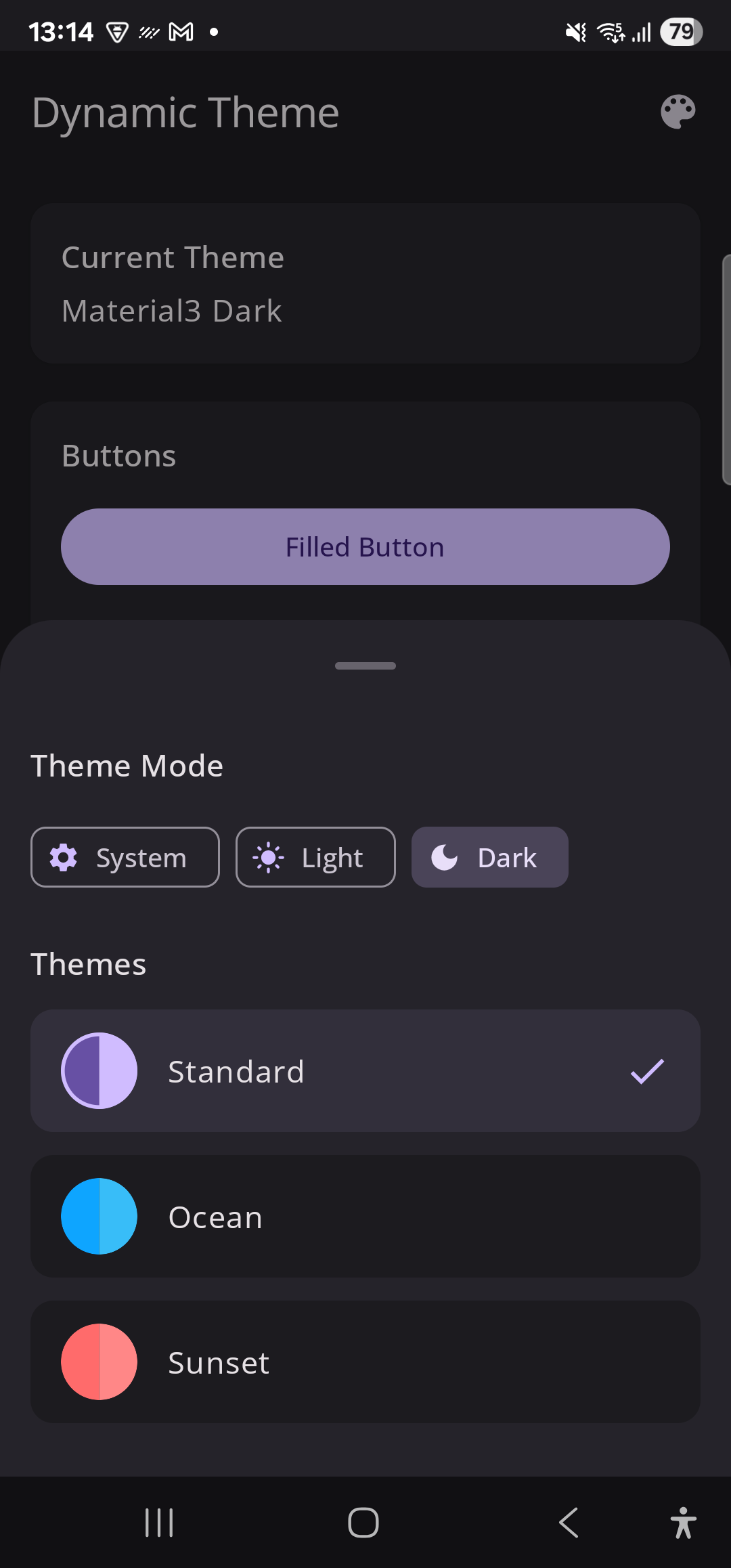
Task: Select the Ocean theme
Action: (x=365, y=1216)
